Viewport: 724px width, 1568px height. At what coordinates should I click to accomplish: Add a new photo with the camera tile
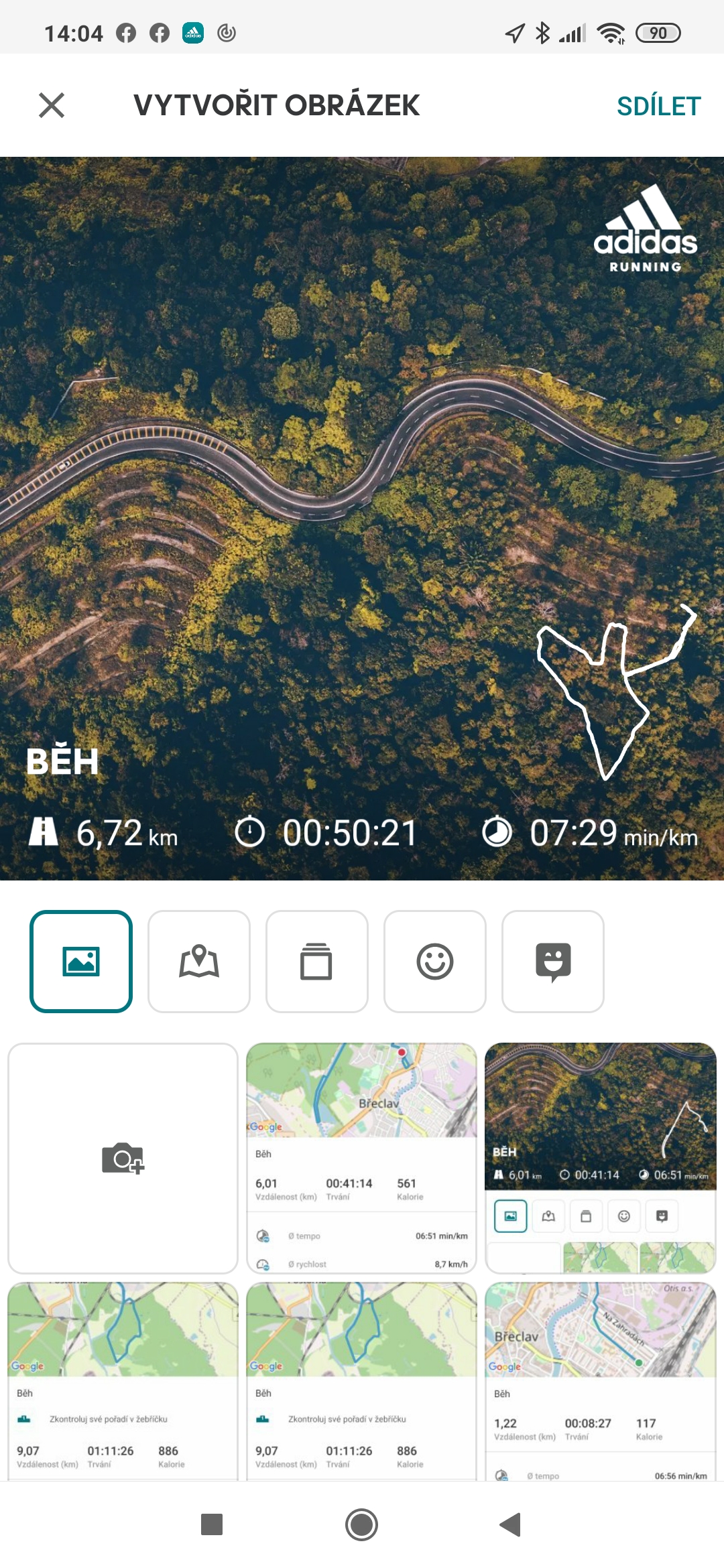point(123,1158)
